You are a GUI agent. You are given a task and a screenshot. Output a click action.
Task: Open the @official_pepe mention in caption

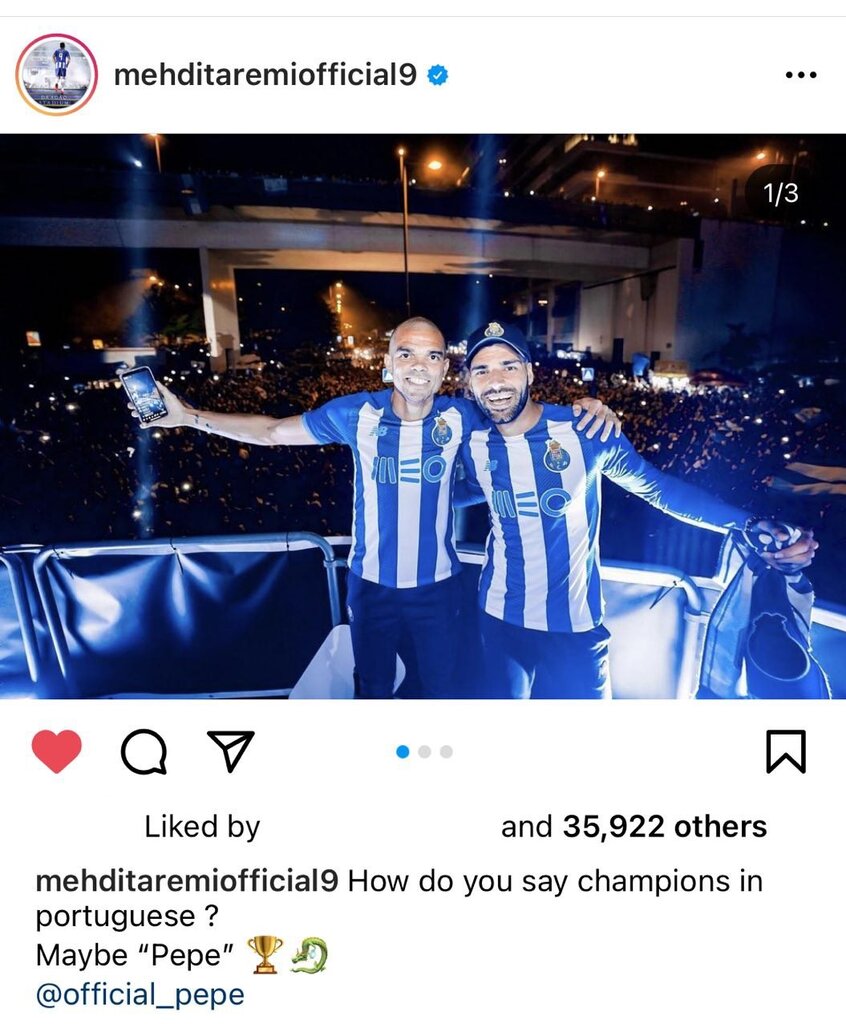click(139, 995)
